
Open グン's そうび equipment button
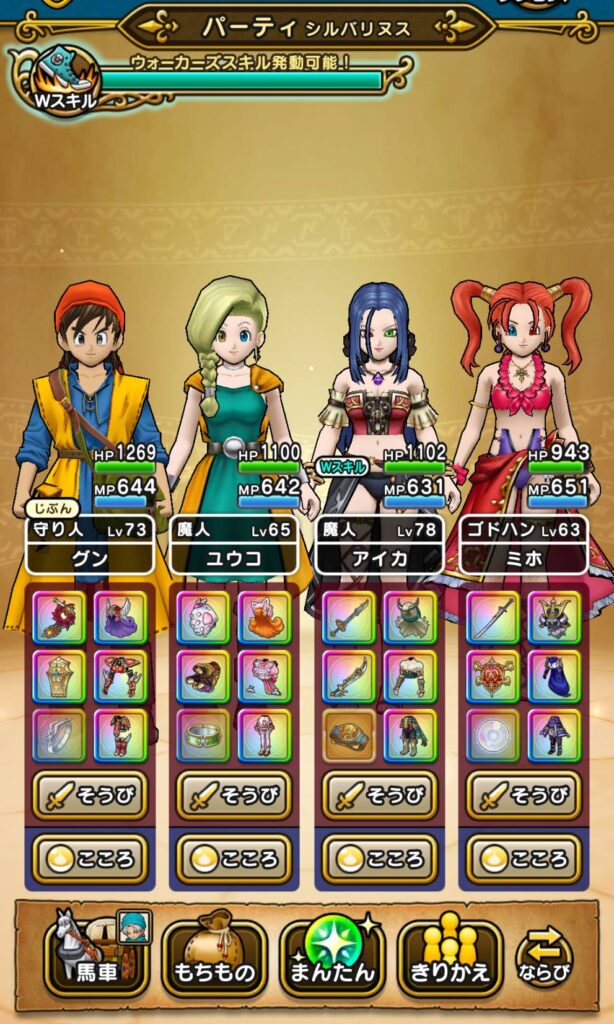coord(90,795)
